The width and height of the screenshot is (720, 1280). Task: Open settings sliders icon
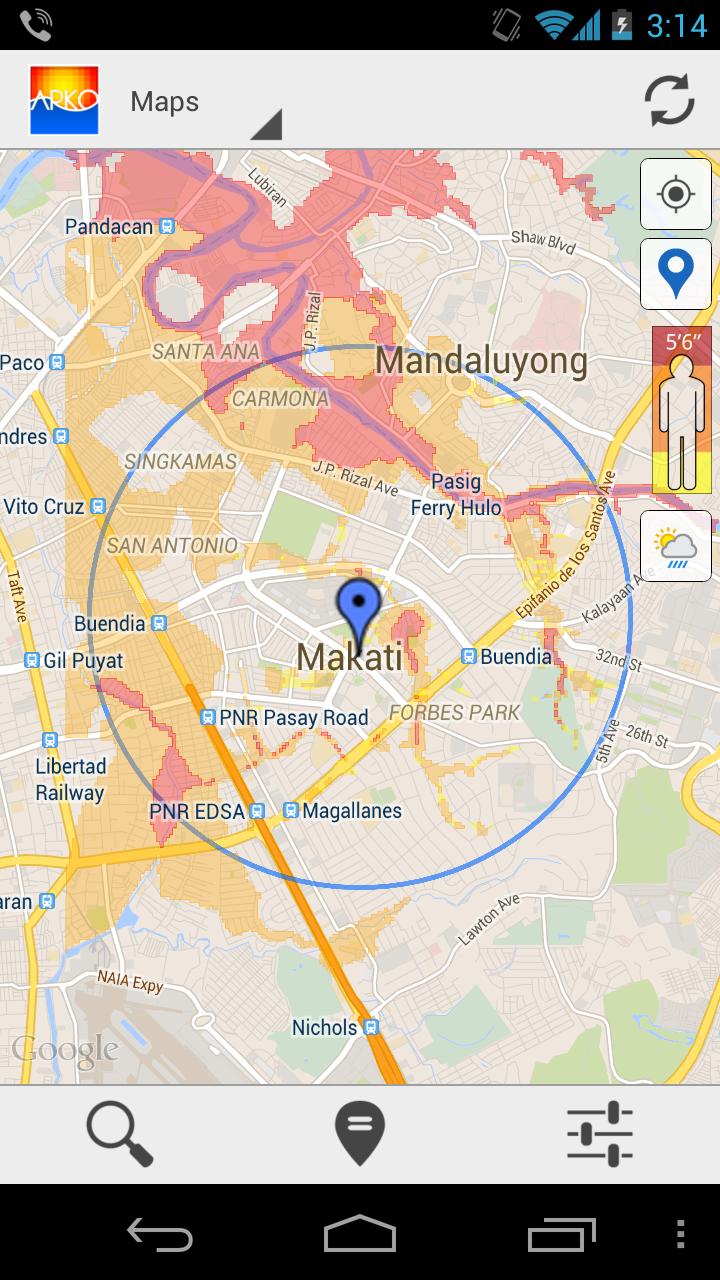click(x=600, y=1133)
